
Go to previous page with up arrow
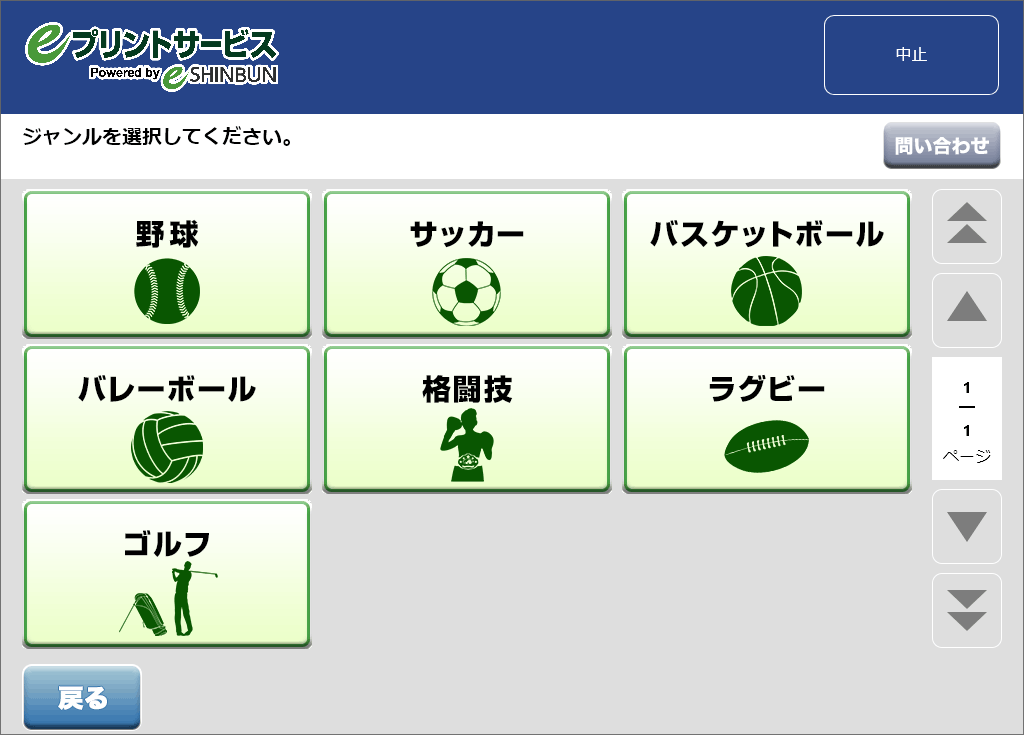tap(966, 310)
